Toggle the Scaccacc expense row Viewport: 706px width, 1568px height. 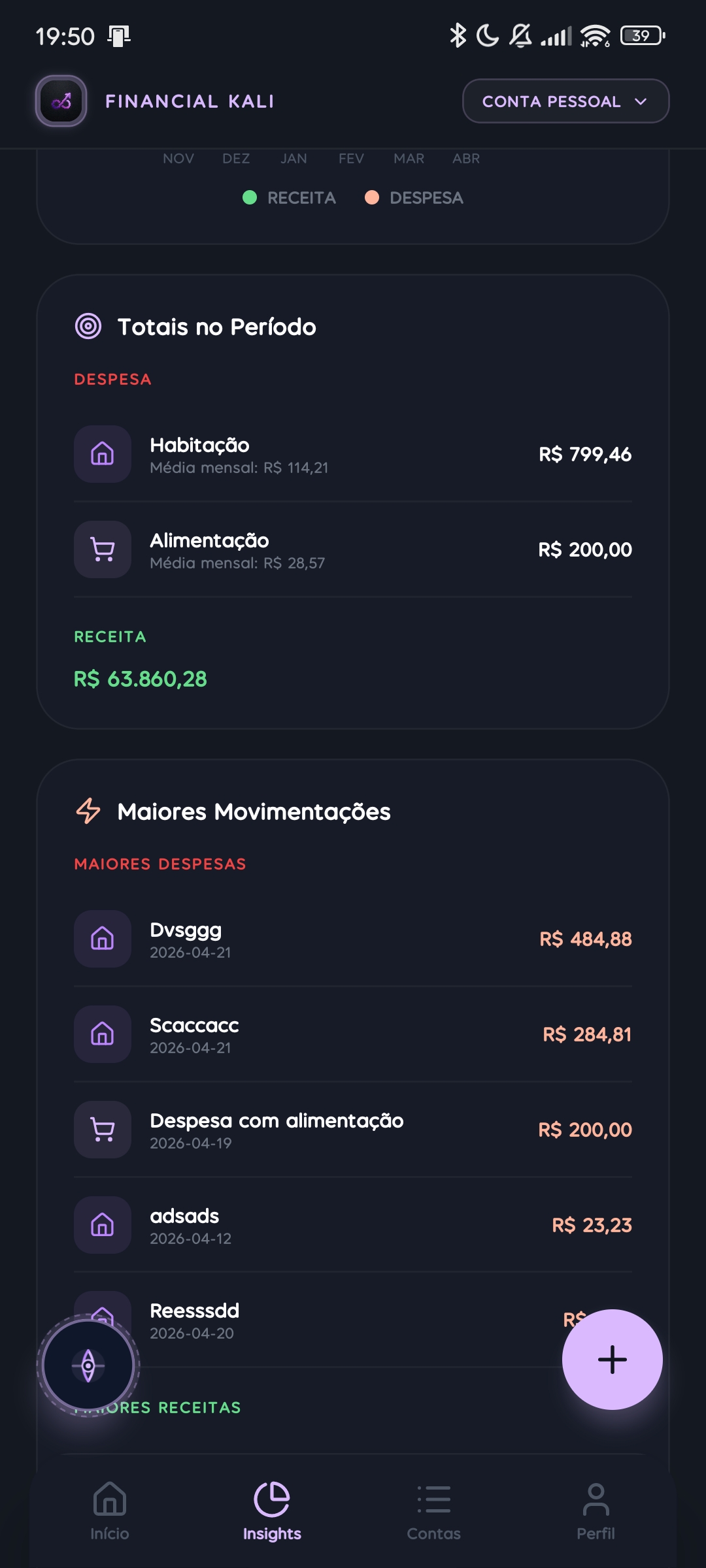tap(353, 1034)
